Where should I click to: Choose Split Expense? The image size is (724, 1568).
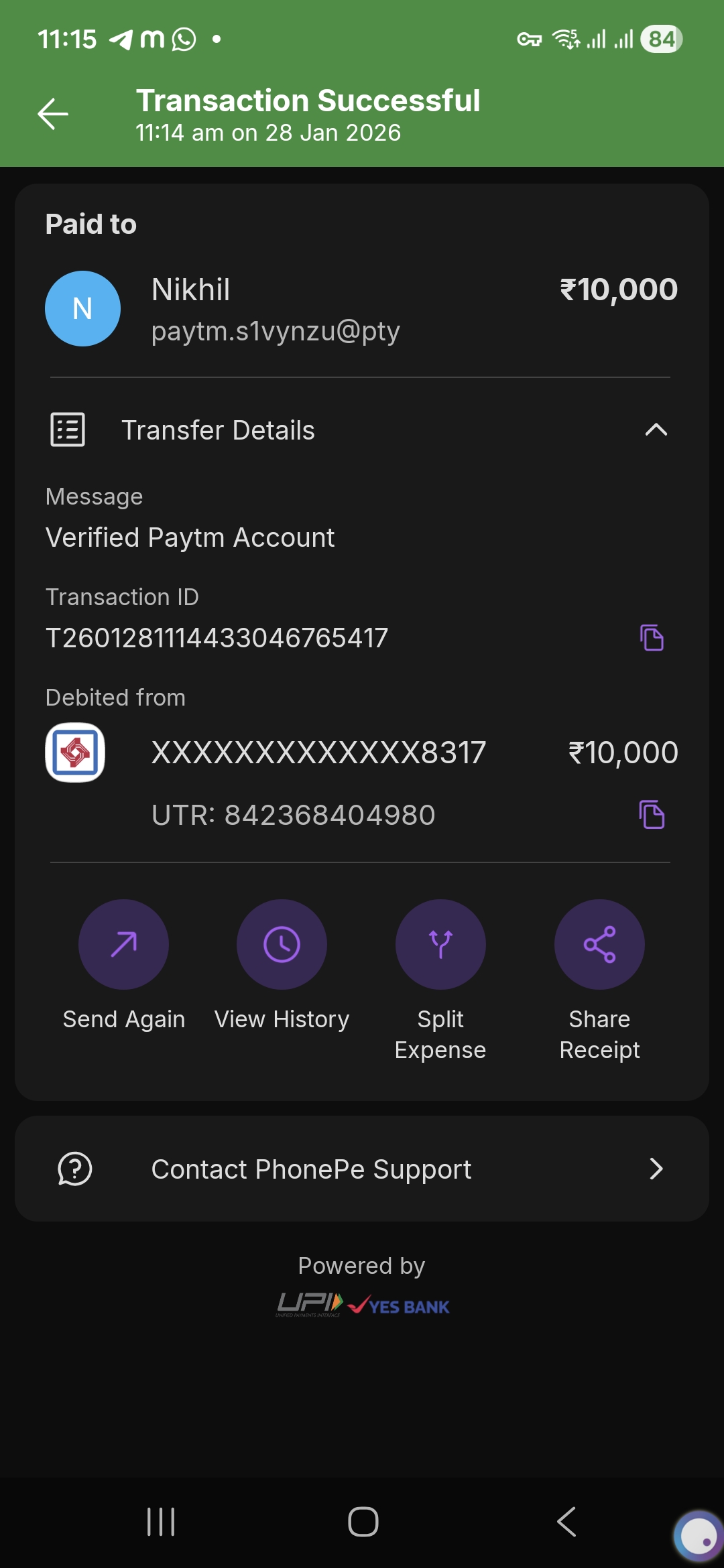[x=440, y=945]
